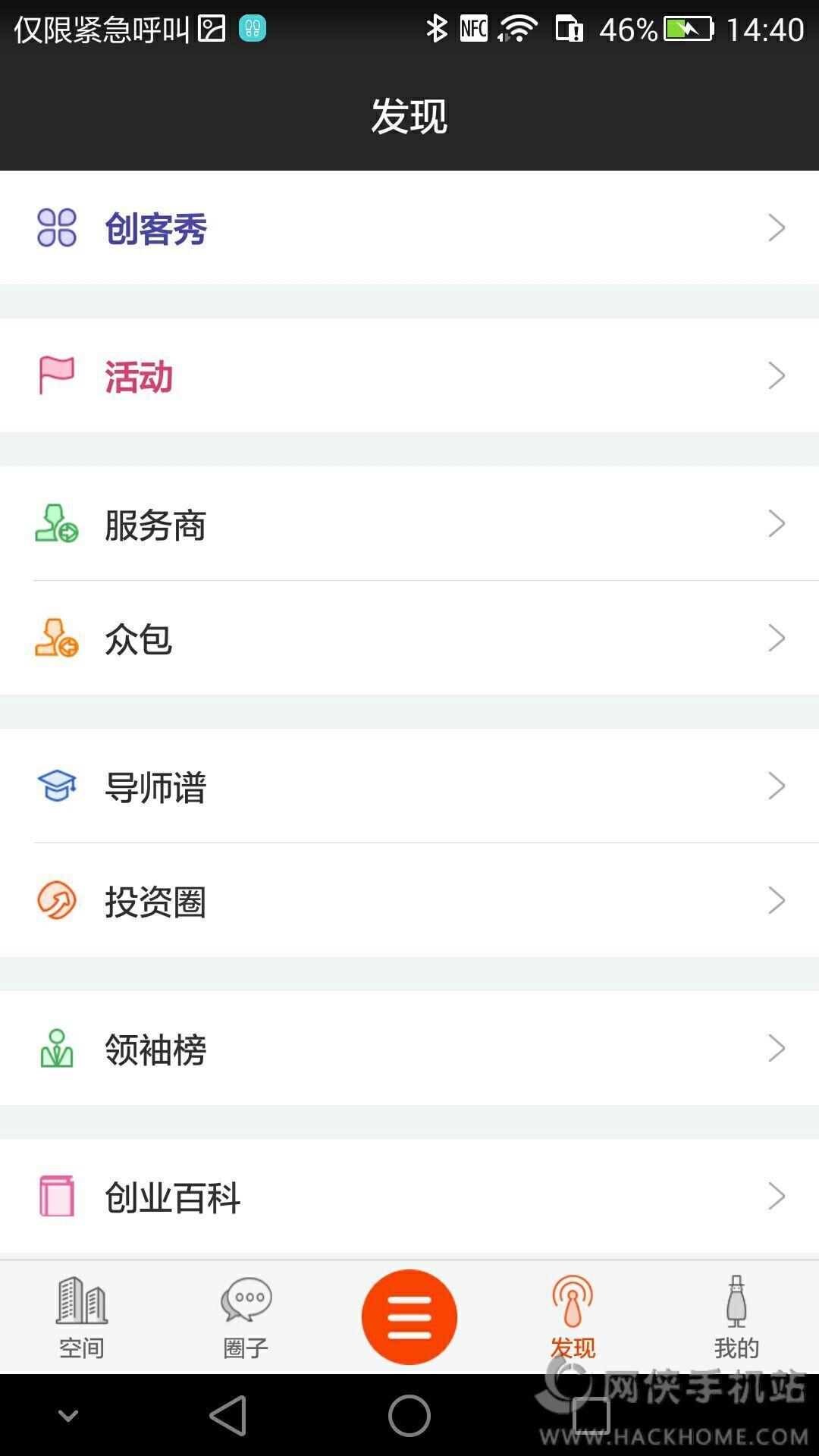The width and height of the screenshot is (819, 1456).
Task: Switch to the 空间 tab
Action: pos(82,1317)
